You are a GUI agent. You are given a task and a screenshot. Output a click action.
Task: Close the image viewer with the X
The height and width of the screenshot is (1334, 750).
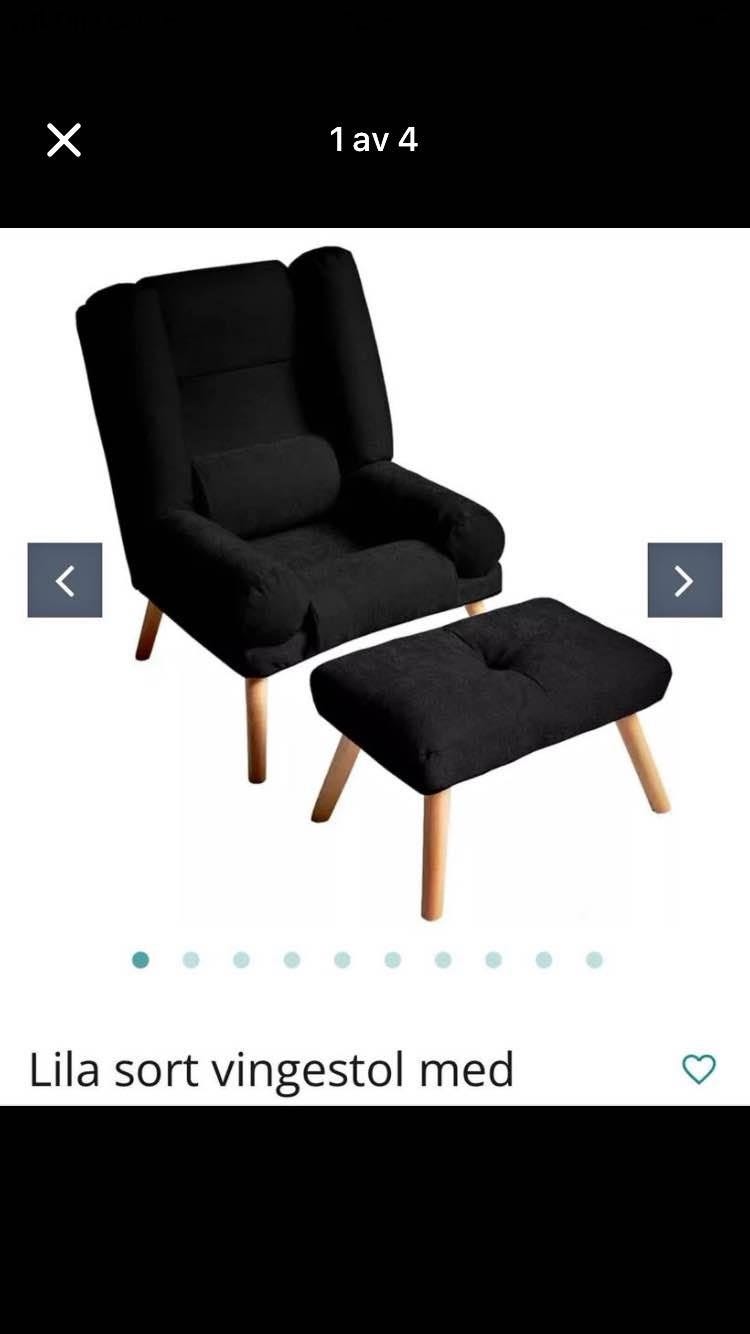[x=64, y=140]
